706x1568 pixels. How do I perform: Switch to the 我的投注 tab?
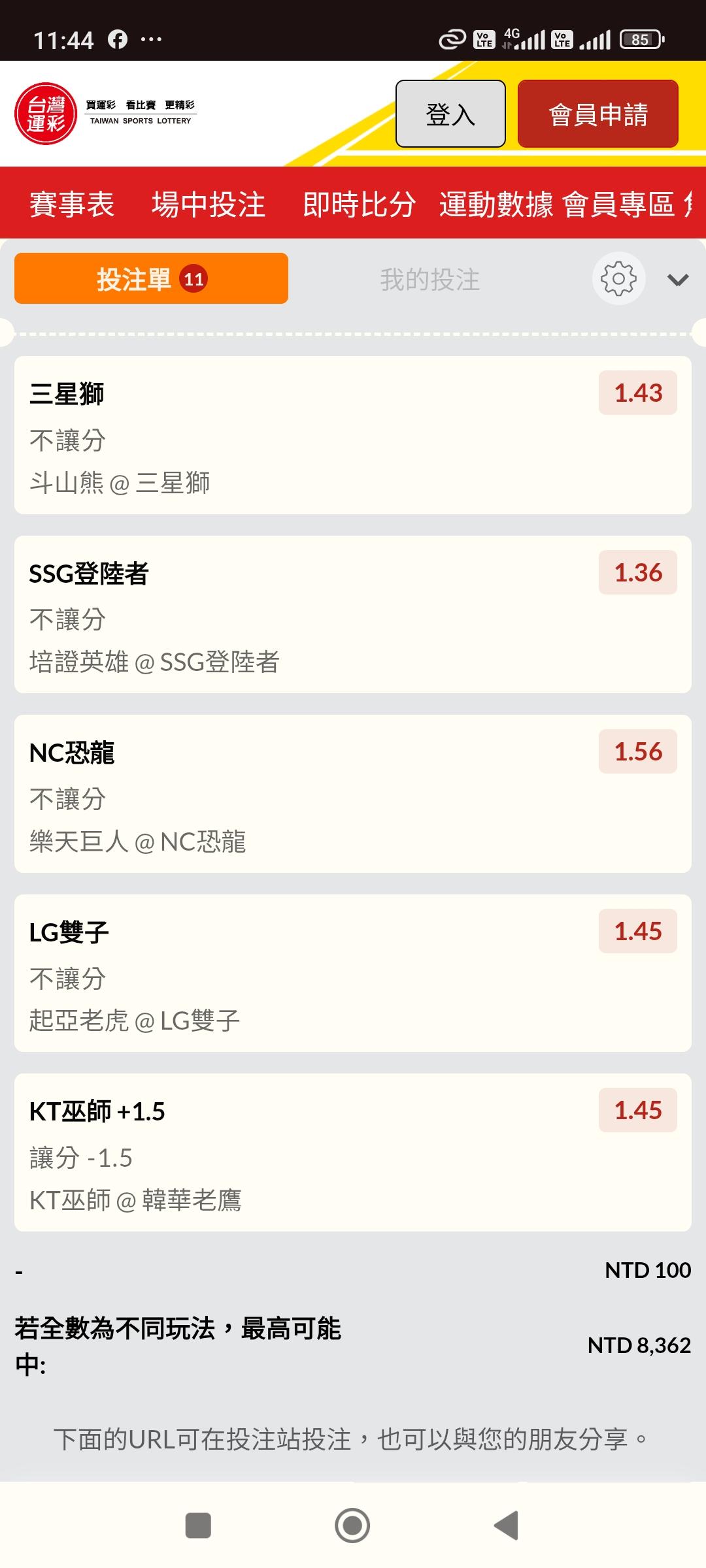point(429,280)
